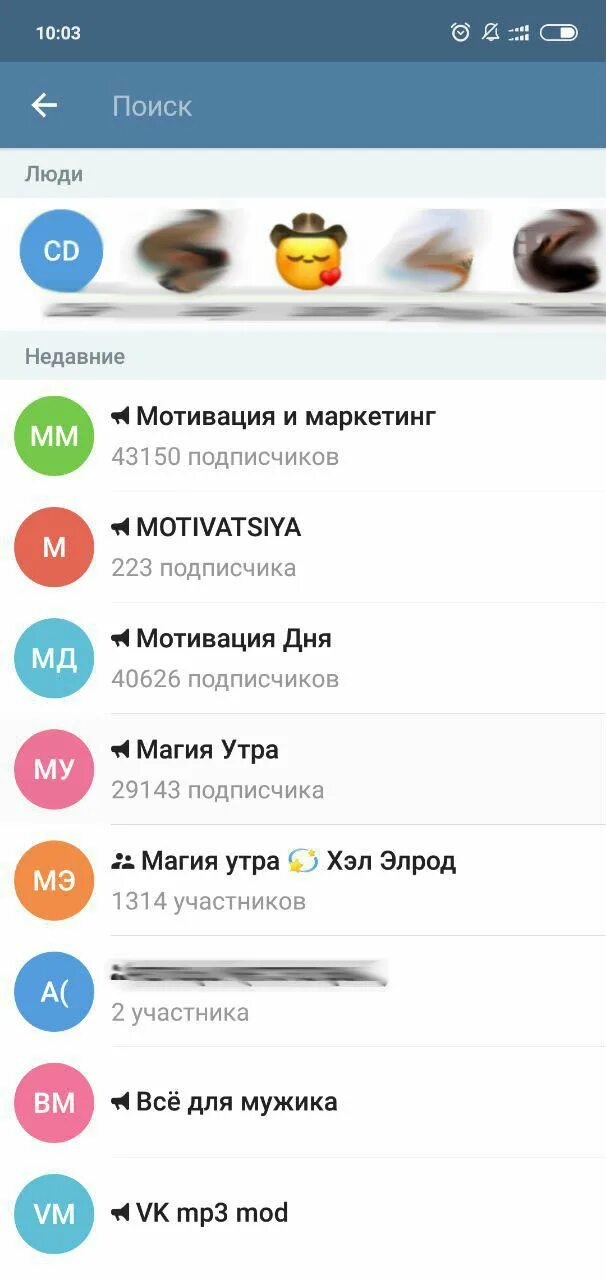Open the Магия утра Хэл Элрод group

[x=303, y=880]
